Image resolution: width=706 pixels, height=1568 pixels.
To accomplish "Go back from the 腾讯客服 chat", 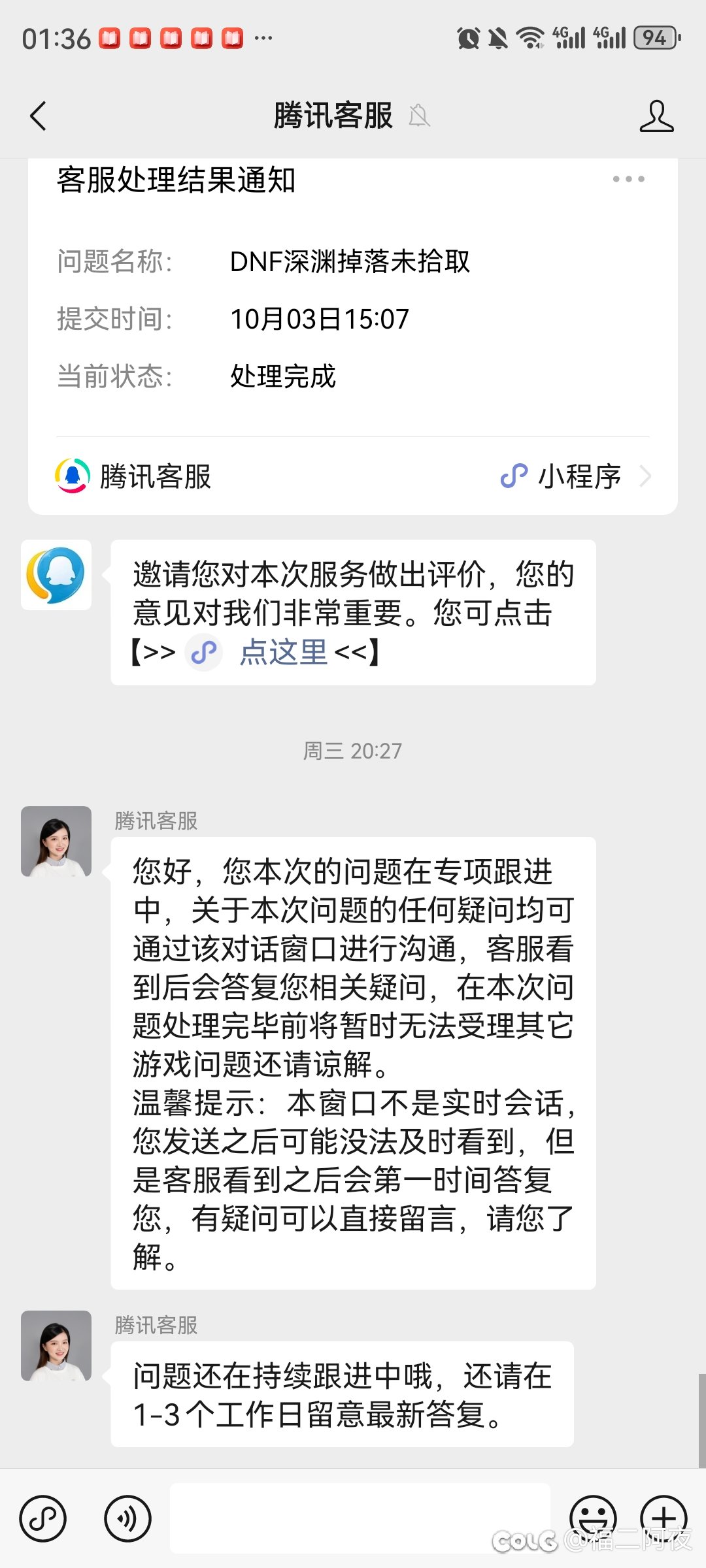I will [39, 116].
